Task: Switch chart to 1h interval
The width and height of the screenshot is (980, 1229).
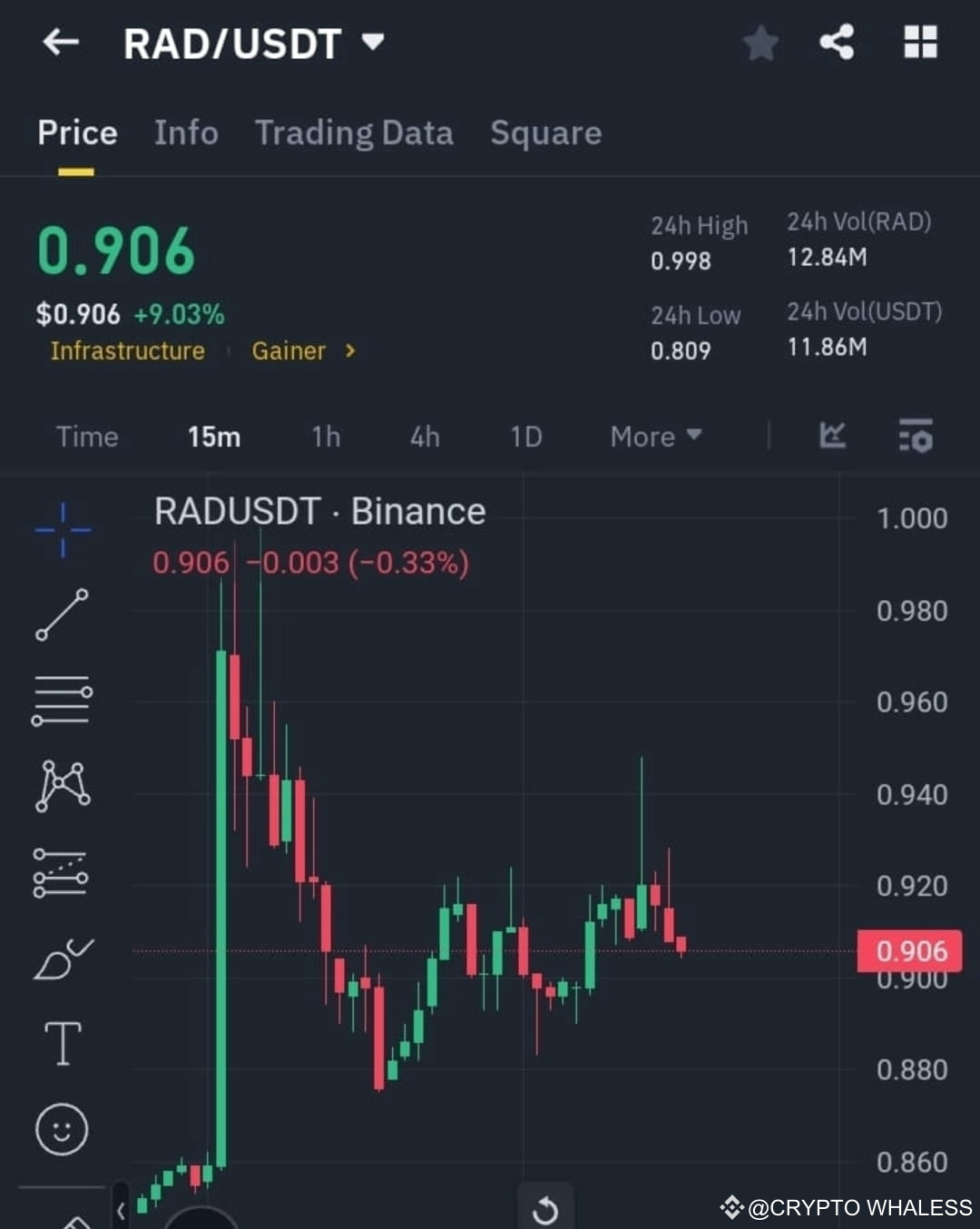Action: tap(325, 437)
